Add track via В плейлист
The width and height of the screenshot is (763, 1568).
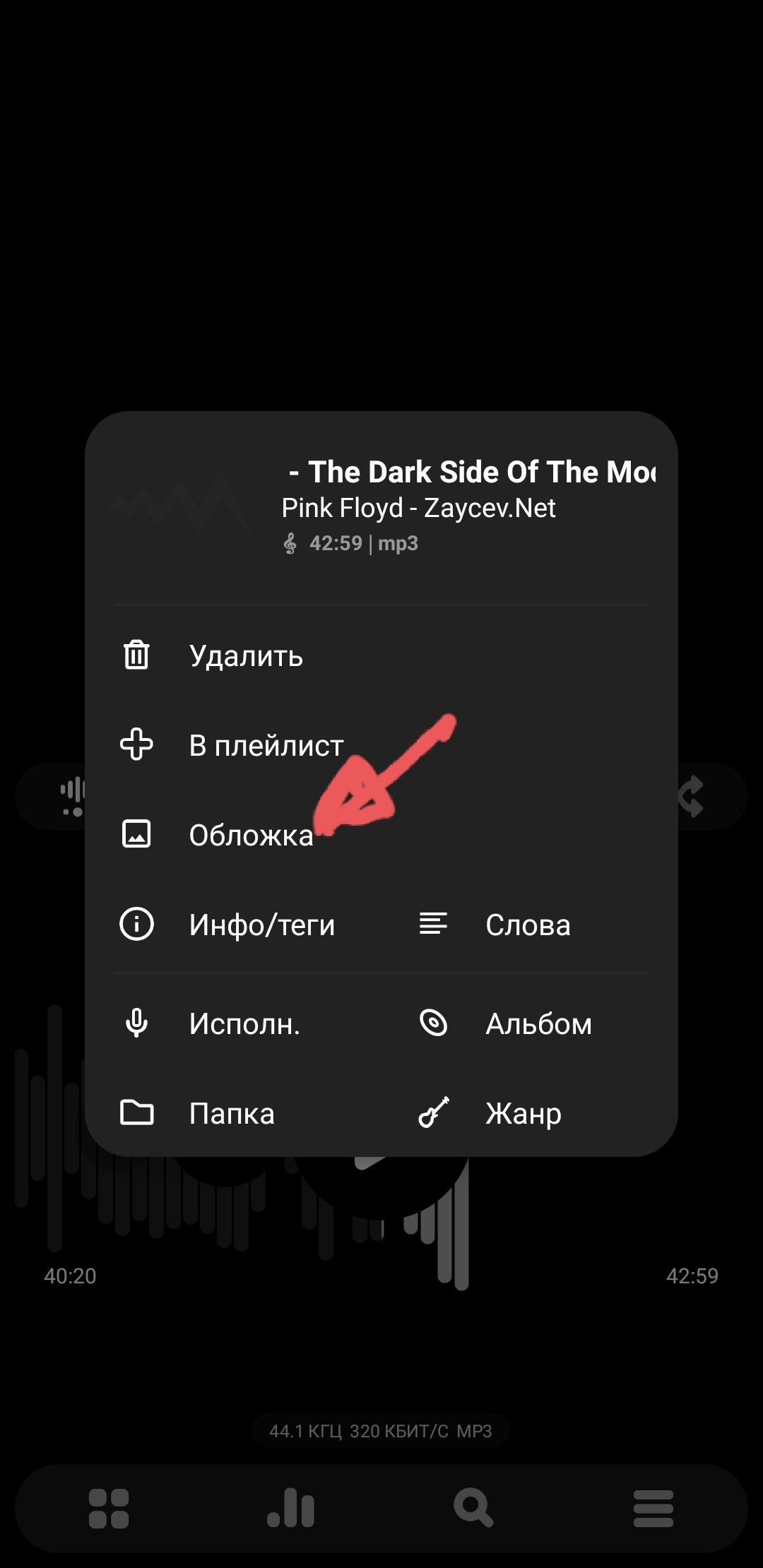coord(266,746)
